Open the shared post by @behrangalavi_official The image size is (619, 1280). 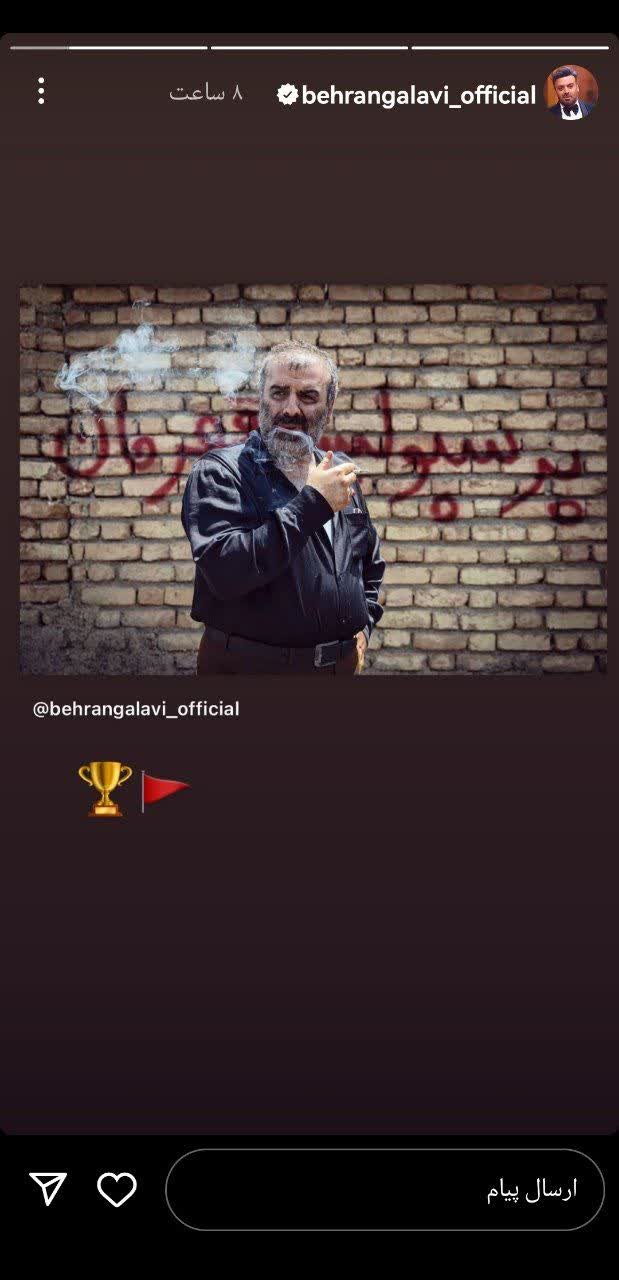(x=313, y=480)
